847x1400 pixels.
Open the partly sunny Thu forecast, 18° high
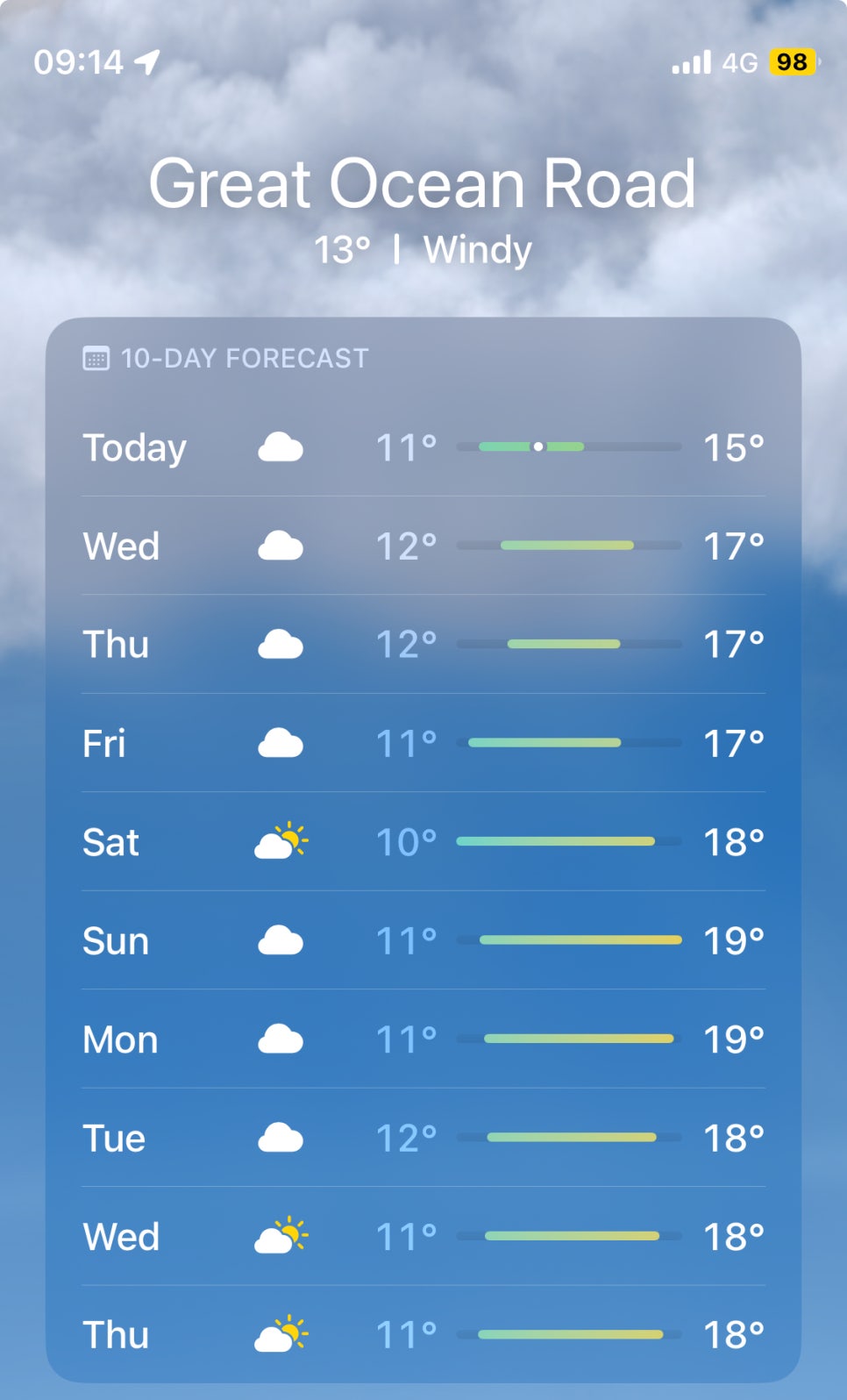423,1335
